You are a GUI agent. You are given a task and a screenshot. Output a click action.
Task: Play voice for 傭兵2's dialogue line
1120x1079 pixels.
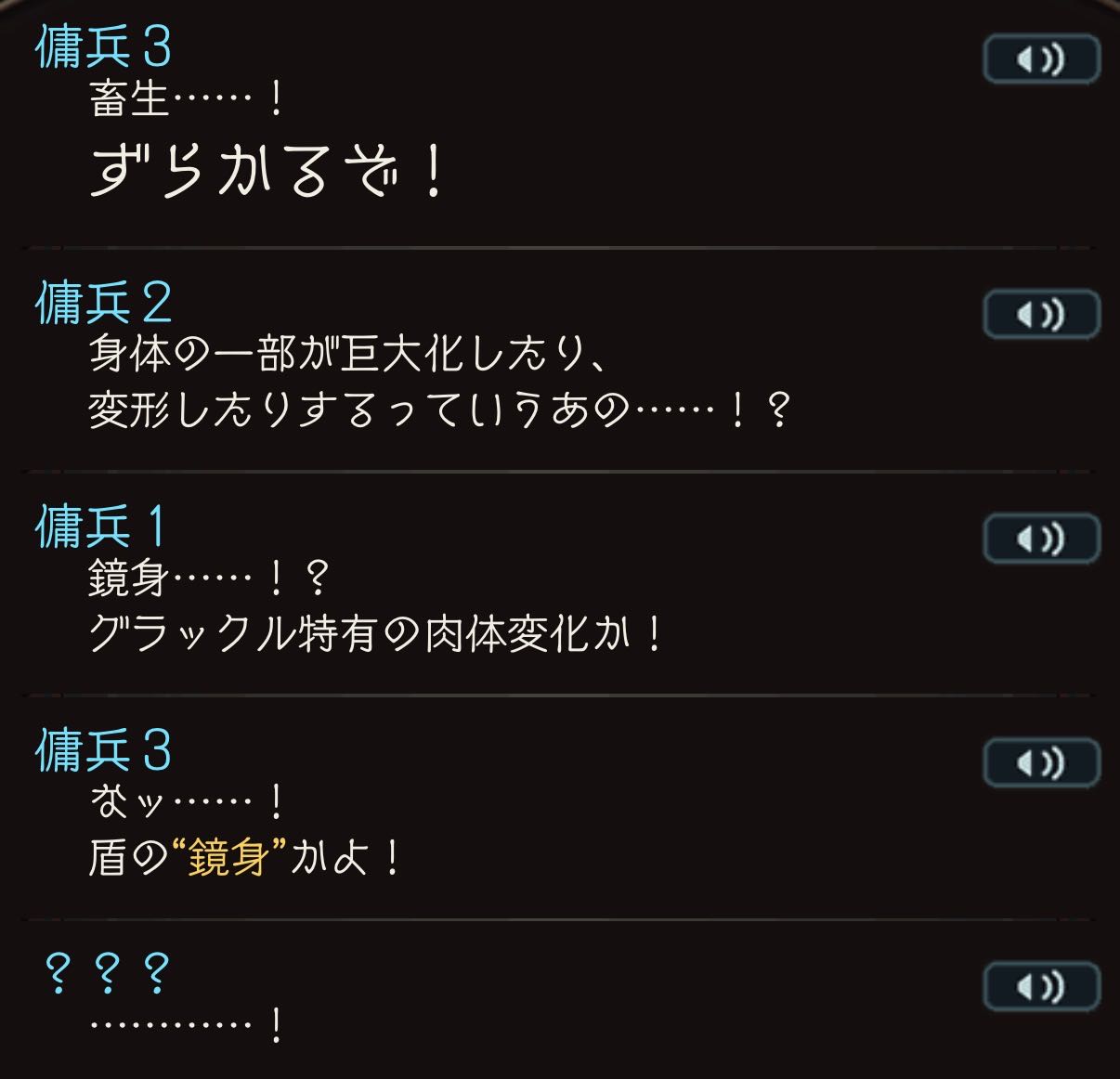point(1041,315)
